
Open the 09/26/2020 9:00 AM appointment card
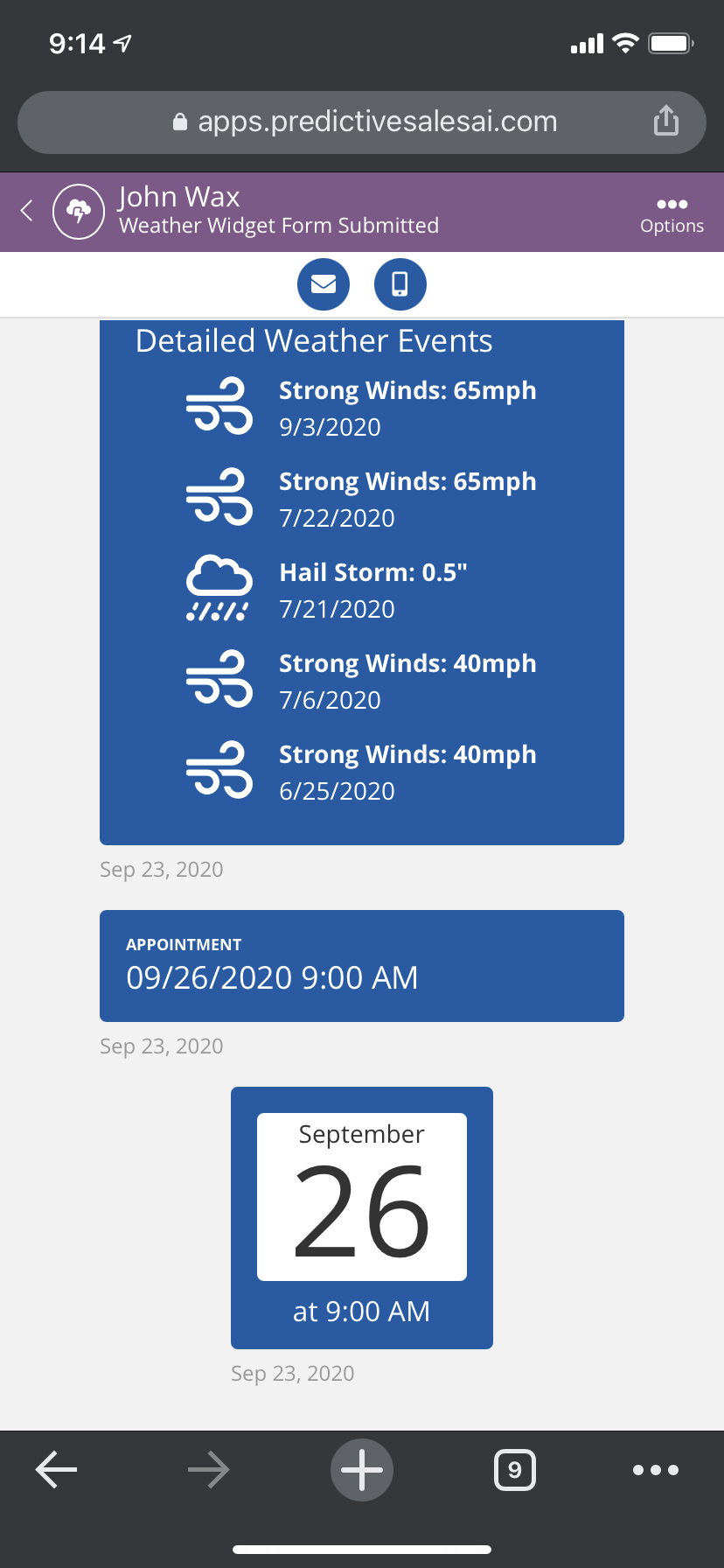point(362,966)
